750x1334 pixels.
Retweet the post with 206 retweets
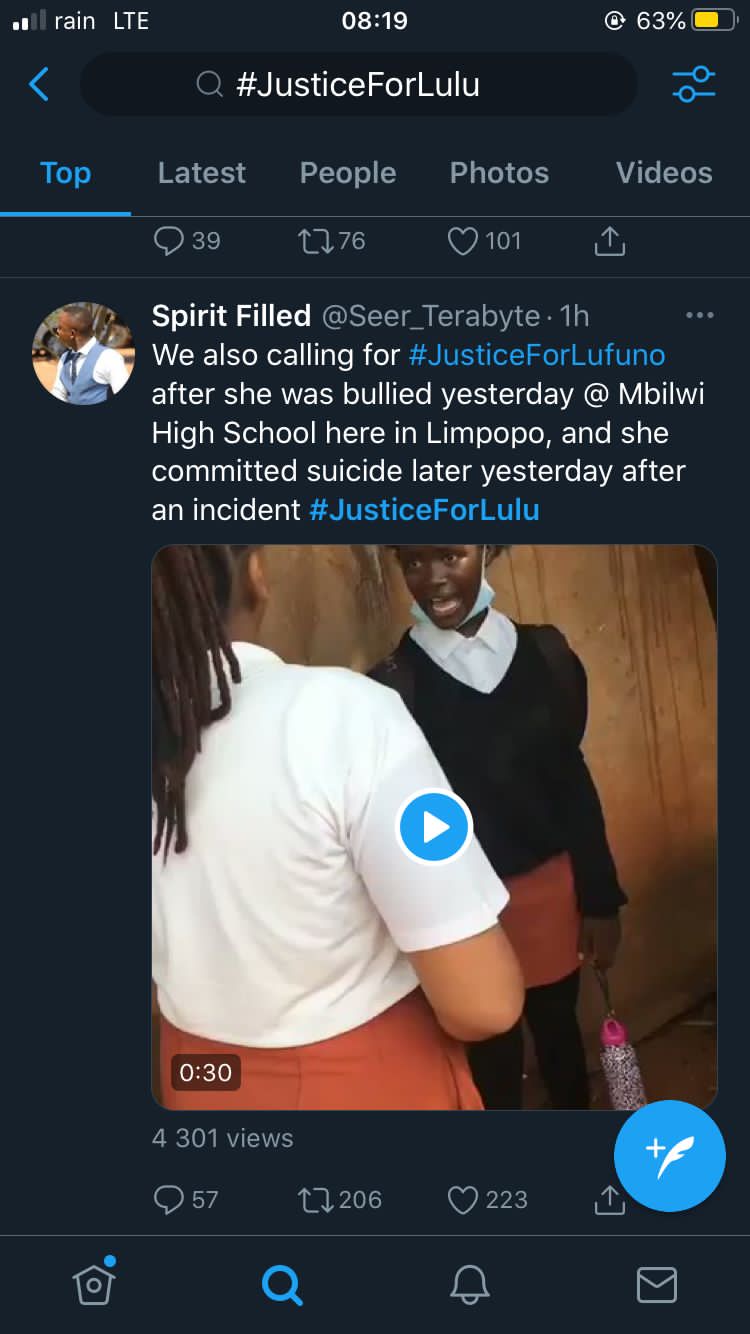316,1199
